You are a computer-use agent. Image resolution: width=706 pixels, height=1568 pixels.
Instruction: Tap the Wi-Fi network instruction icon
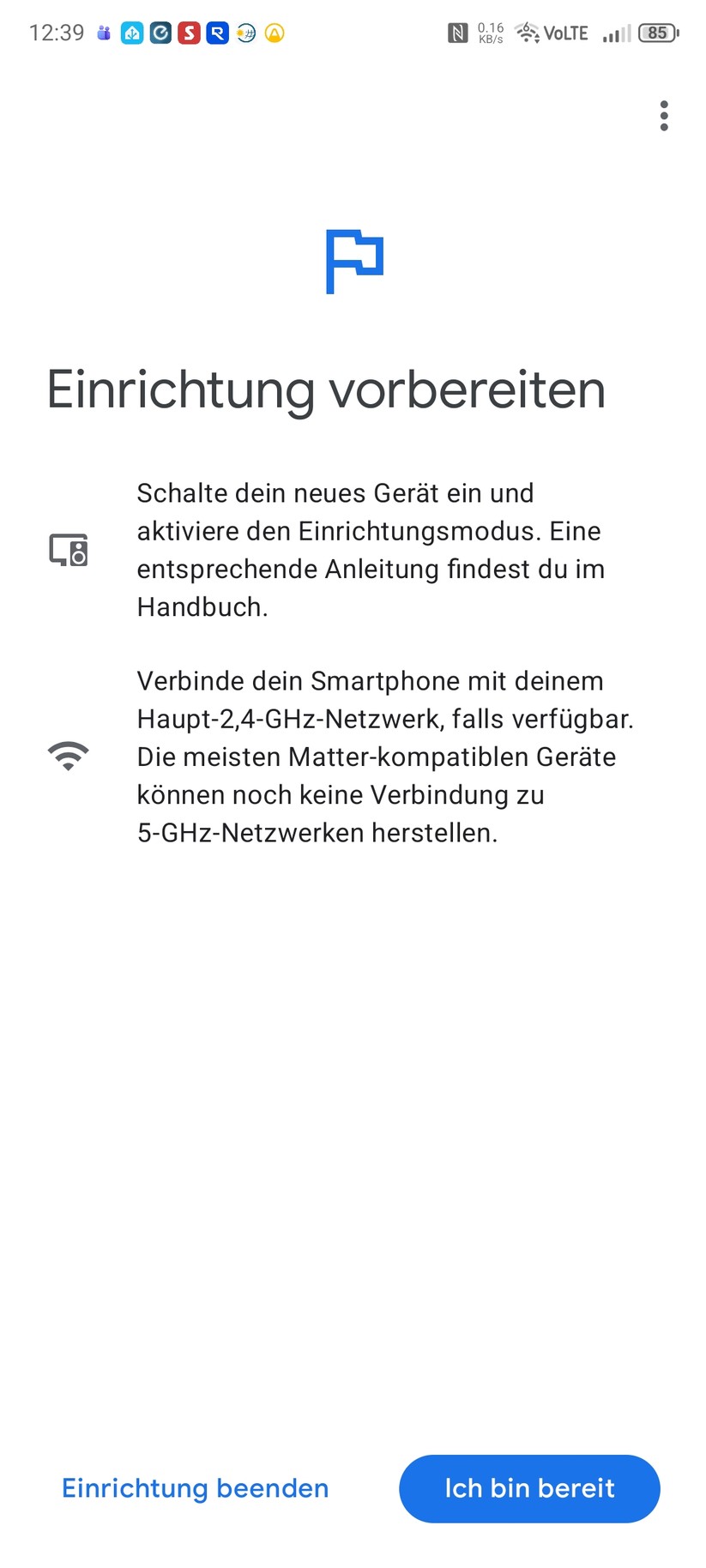click(68, 756)
